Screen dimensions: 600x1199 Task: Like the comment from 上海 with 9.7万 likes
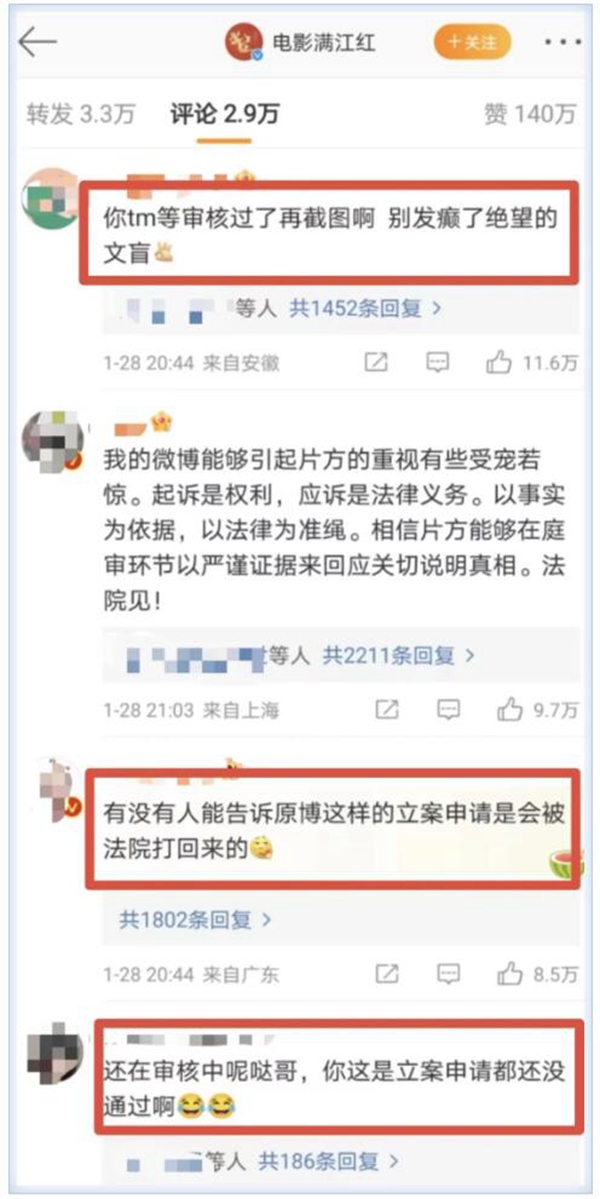point(510,710)
